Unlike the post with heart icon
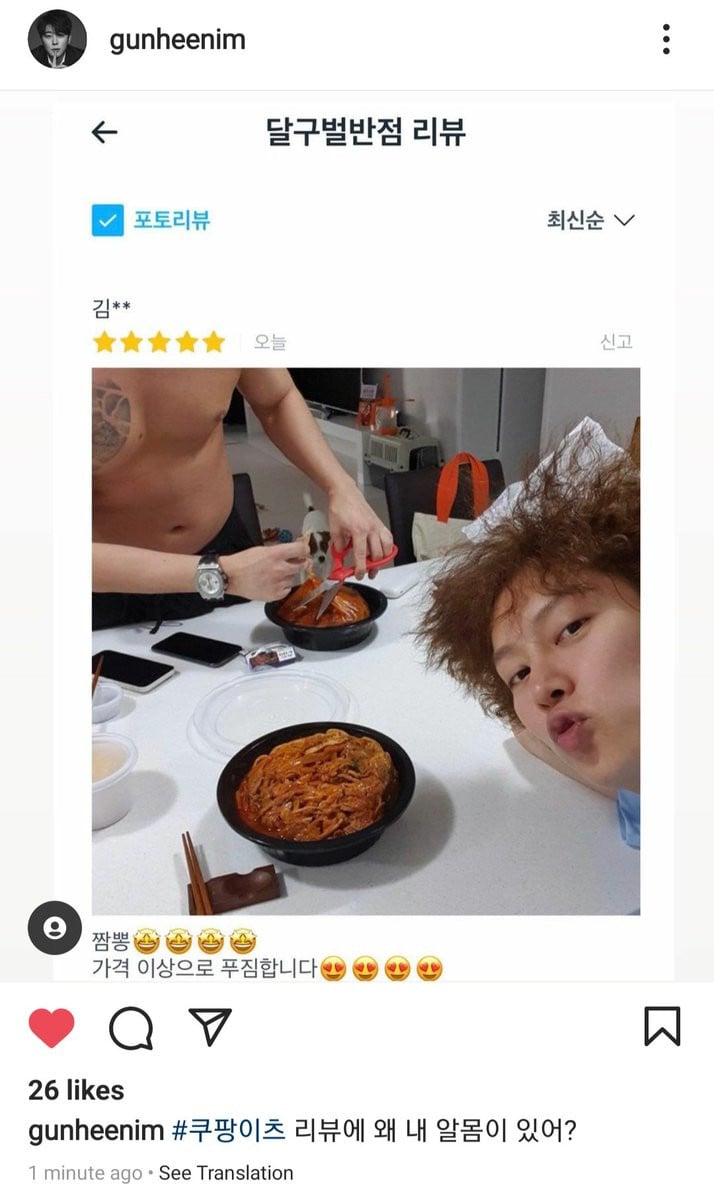 coord(51,1027)
